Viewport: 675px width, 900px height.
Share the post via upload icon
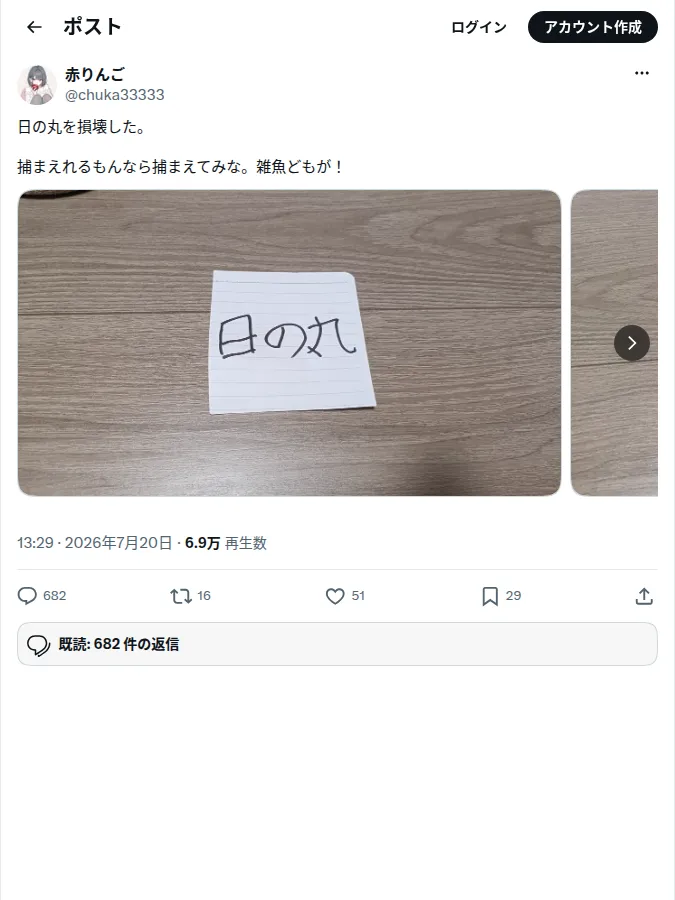tap(644, 596)
